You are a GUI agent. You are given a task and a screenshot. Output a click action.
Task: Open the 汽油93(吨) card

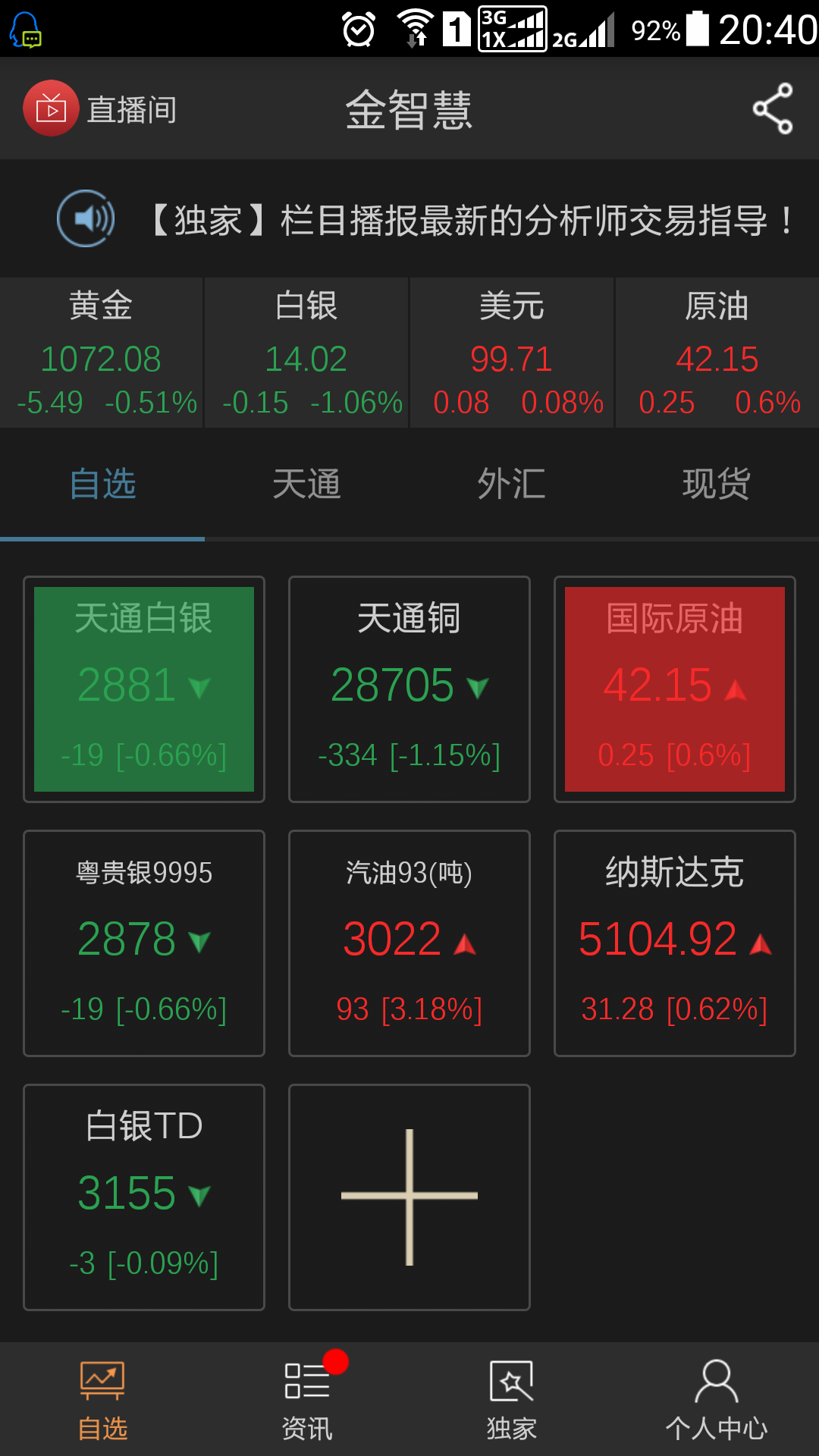click(x=409, y=943)
